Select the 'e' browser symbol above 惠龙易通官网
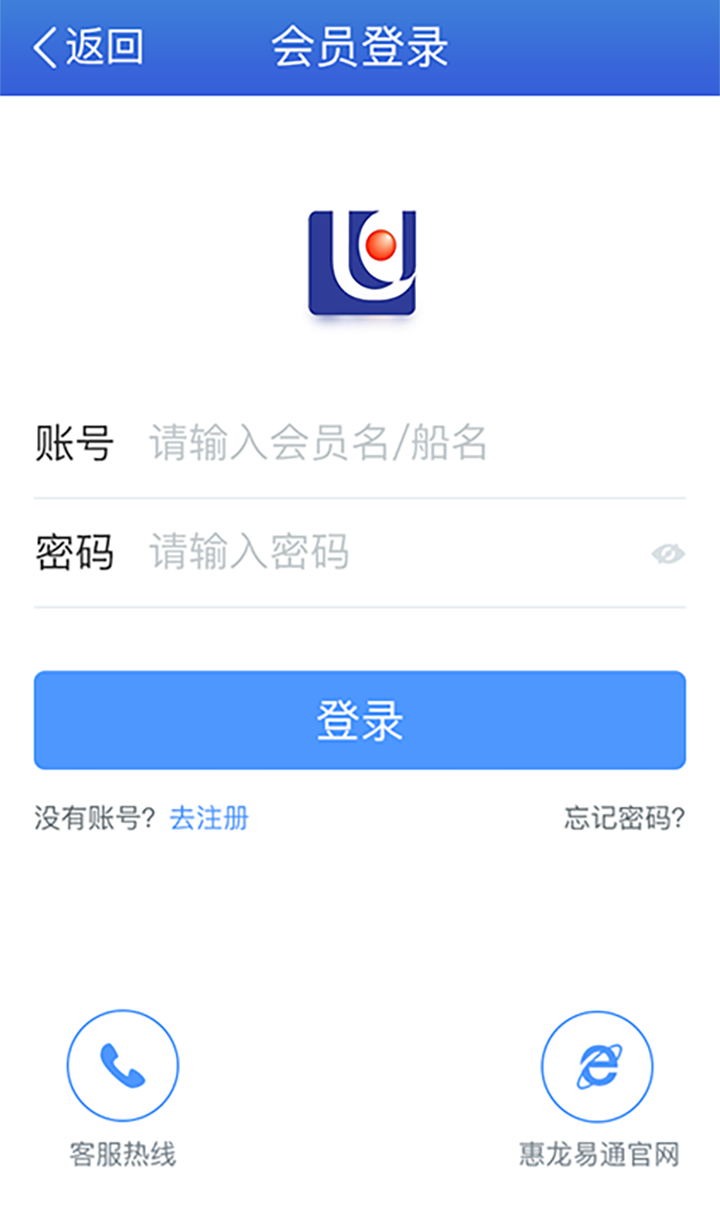This screenshot has width=720, height=1230. click(x=597, y=1066)
